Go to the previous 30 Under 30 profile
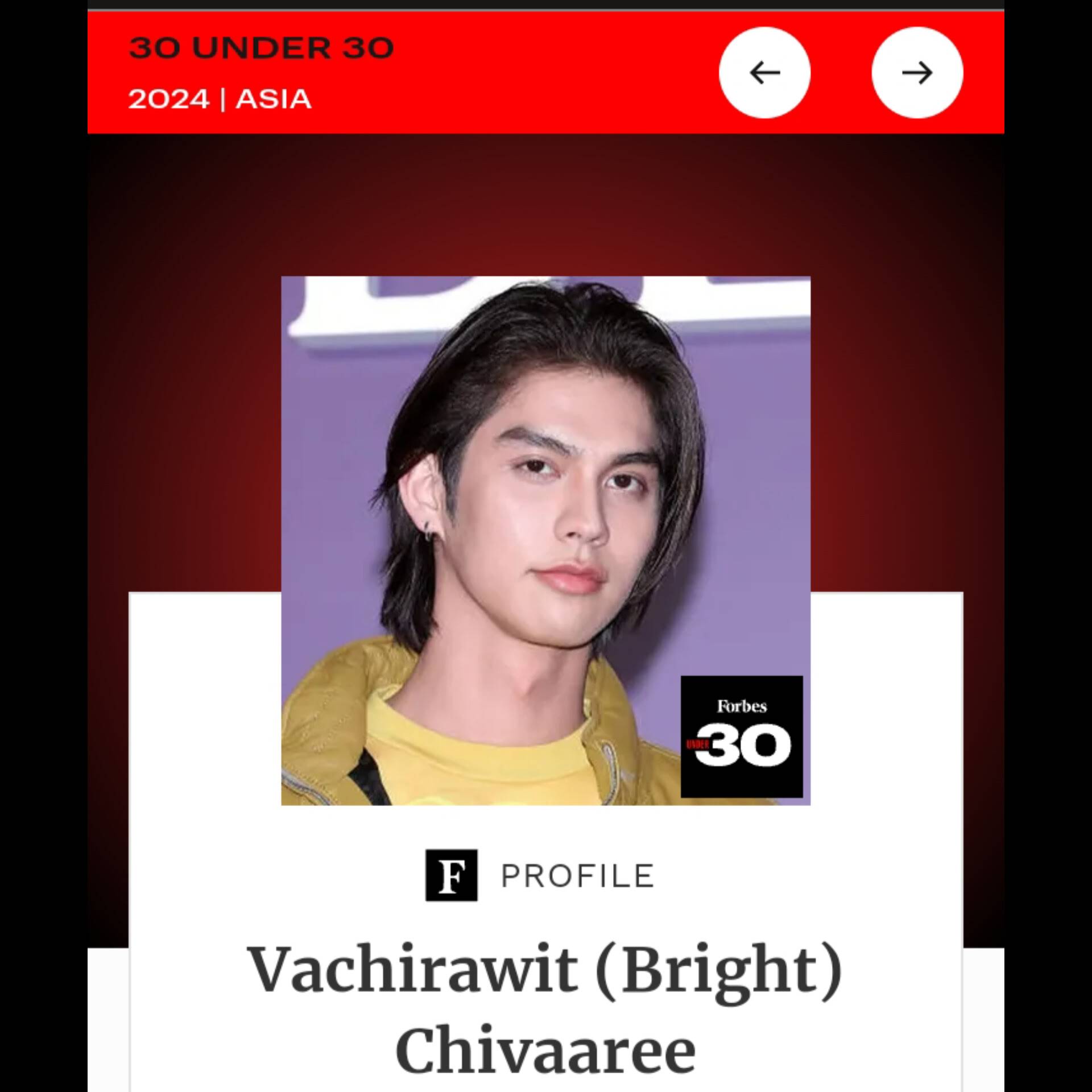 click(x=764, y=73)
